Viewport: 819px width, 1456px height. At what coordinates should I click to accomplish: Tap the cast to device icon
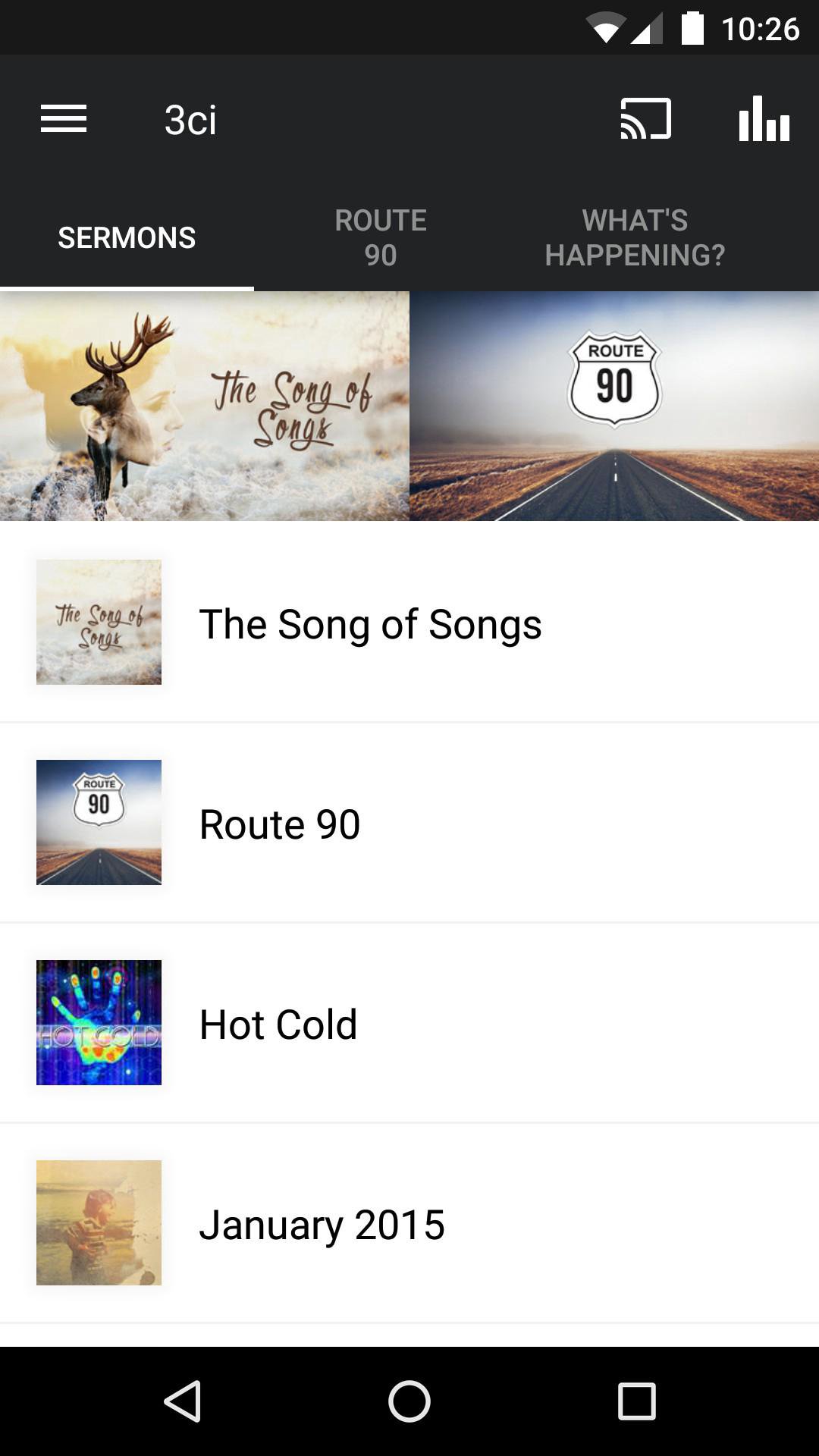[x=645, y=119]
